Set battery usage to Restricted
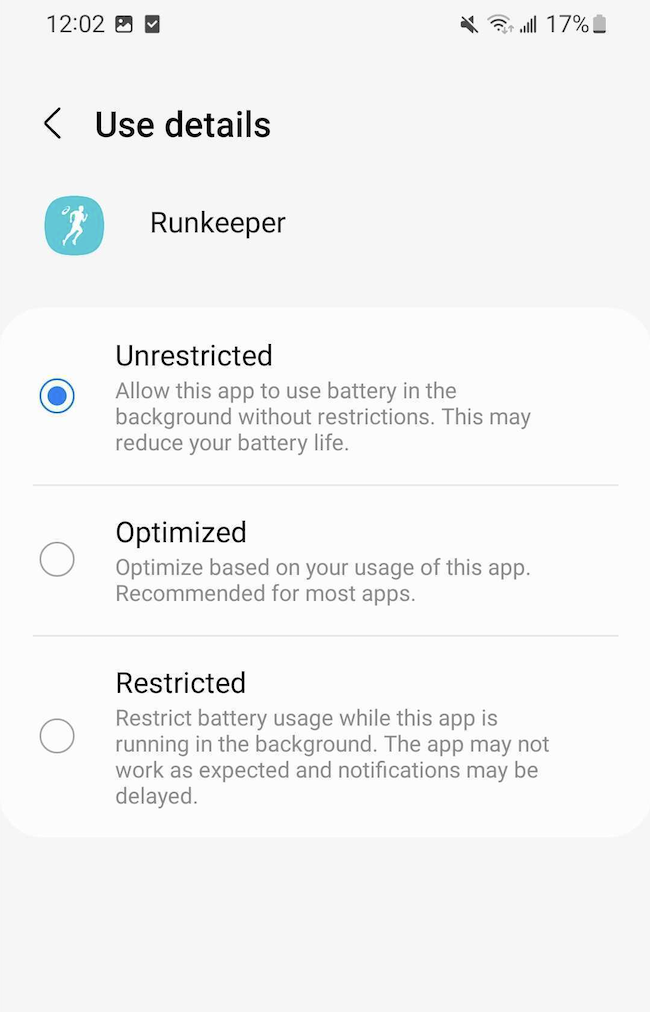The image size is (650, 1012). pos(57,736)
